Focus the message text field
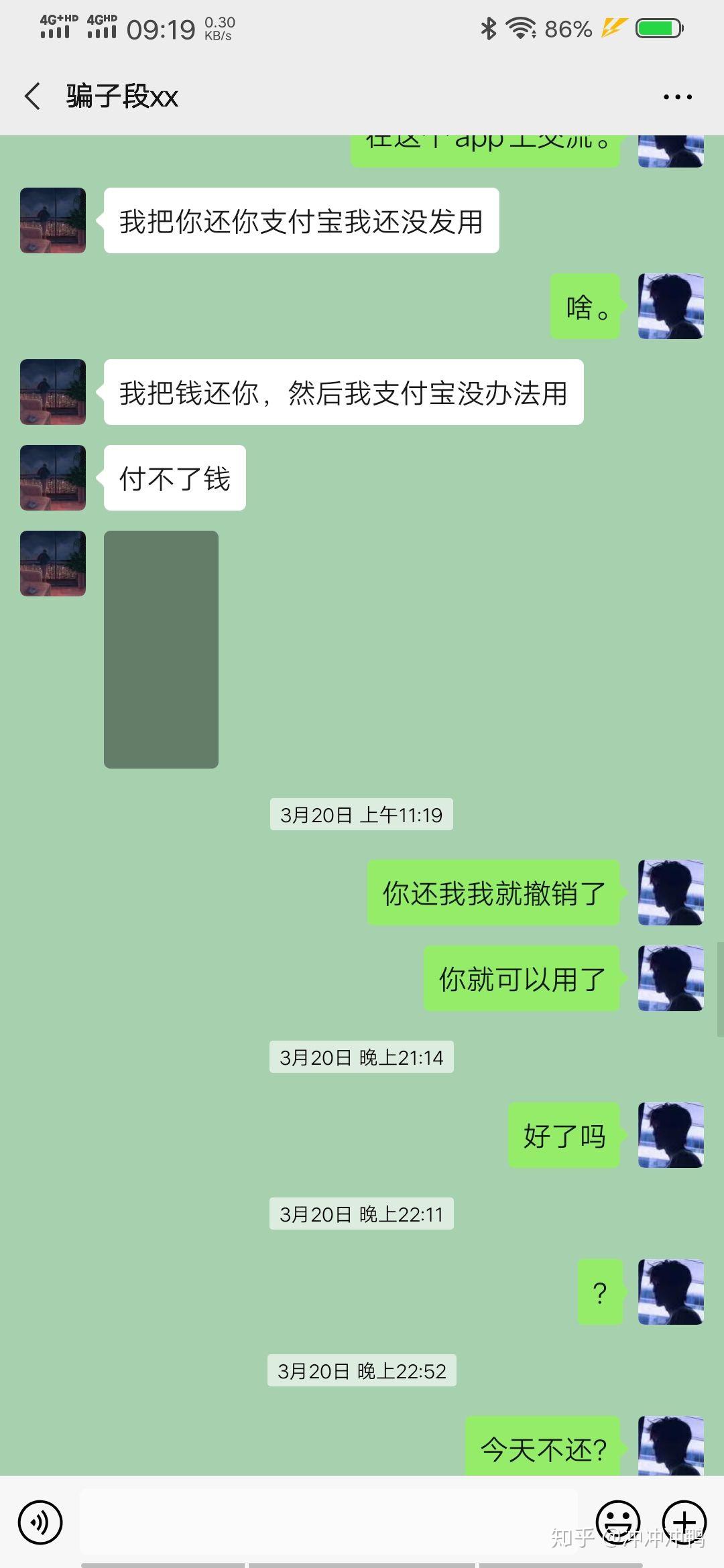This screenshot has width=724, height=1568. tap(328, 1521)
